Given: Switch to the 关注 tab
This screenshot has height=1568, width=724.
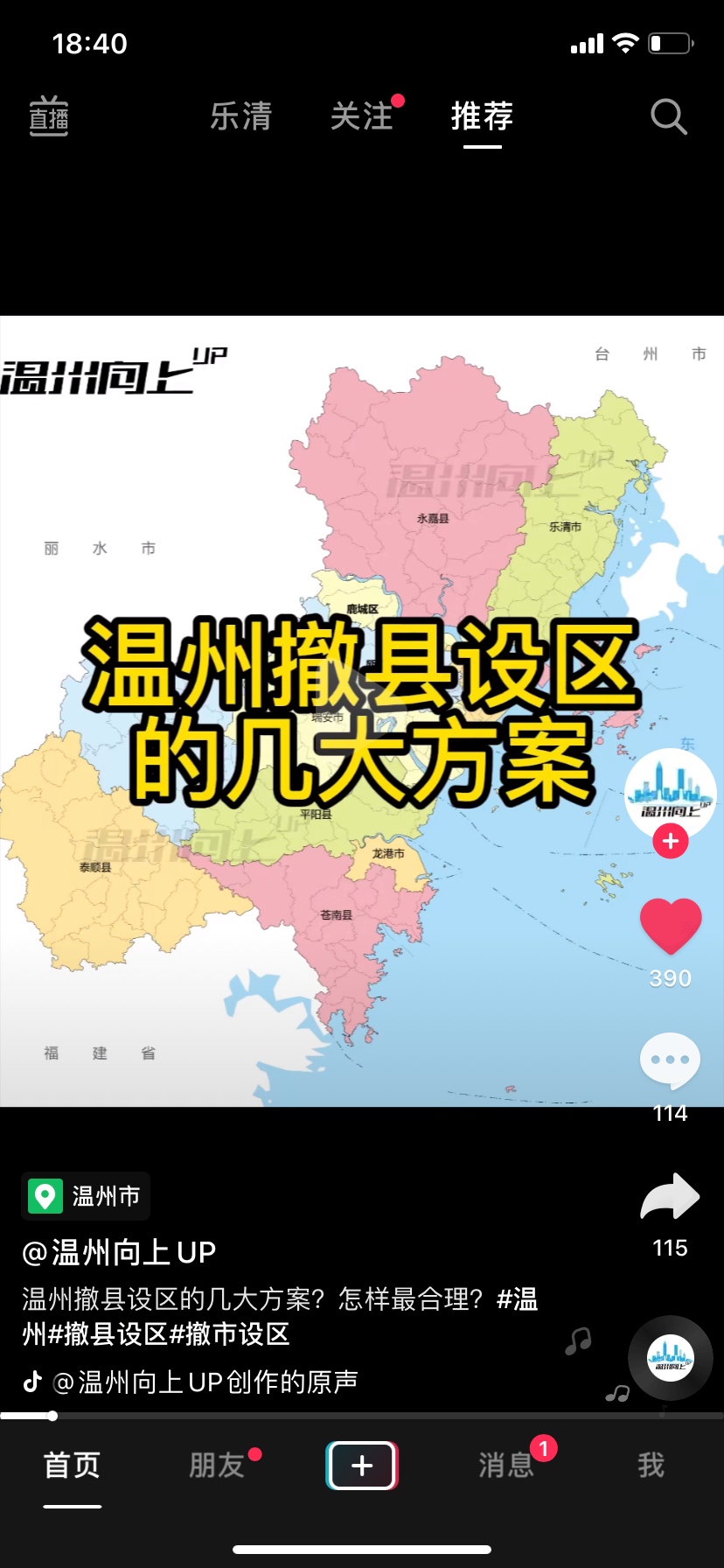Looking at the screenshot, I should click(361, 116).
